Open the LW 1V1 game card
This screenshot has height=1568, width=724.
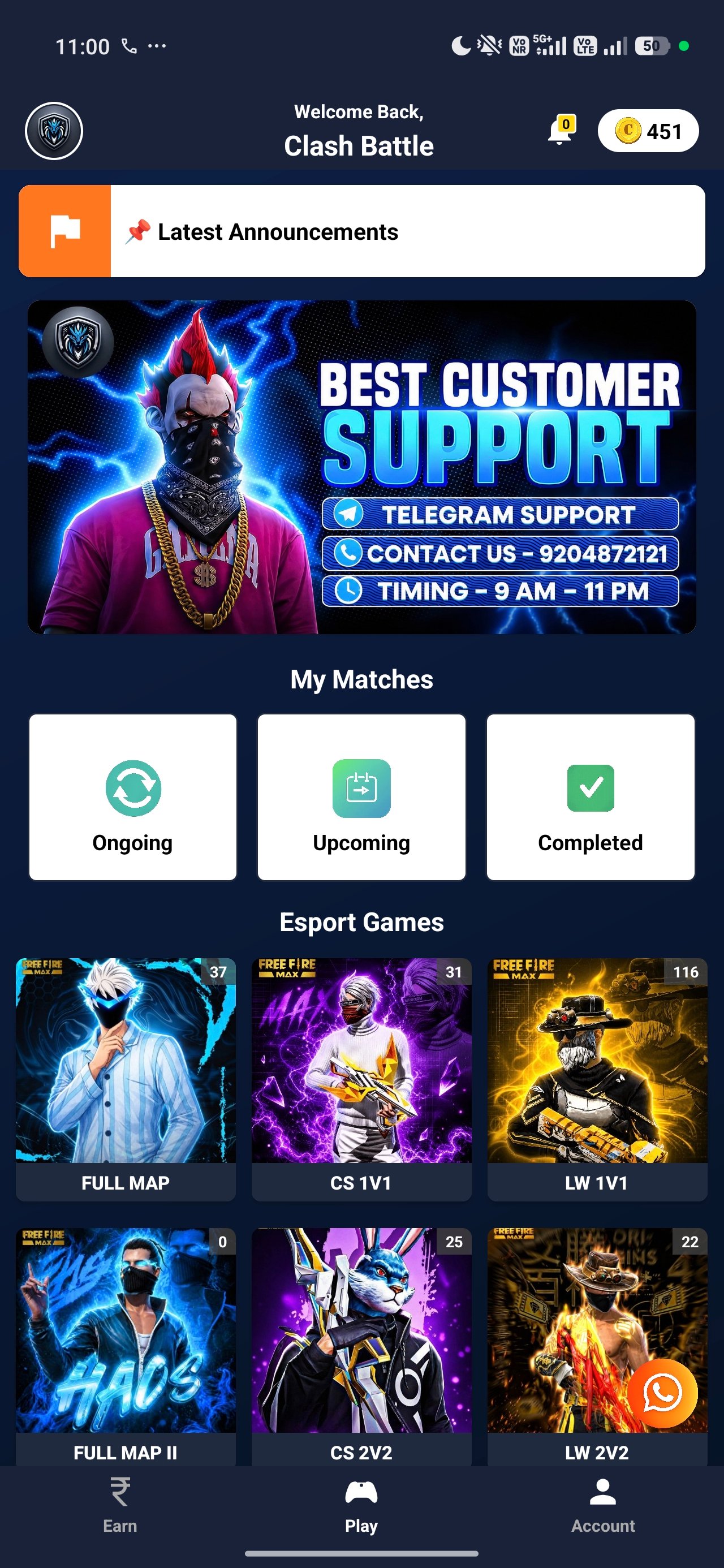(x=597, y=1080)
